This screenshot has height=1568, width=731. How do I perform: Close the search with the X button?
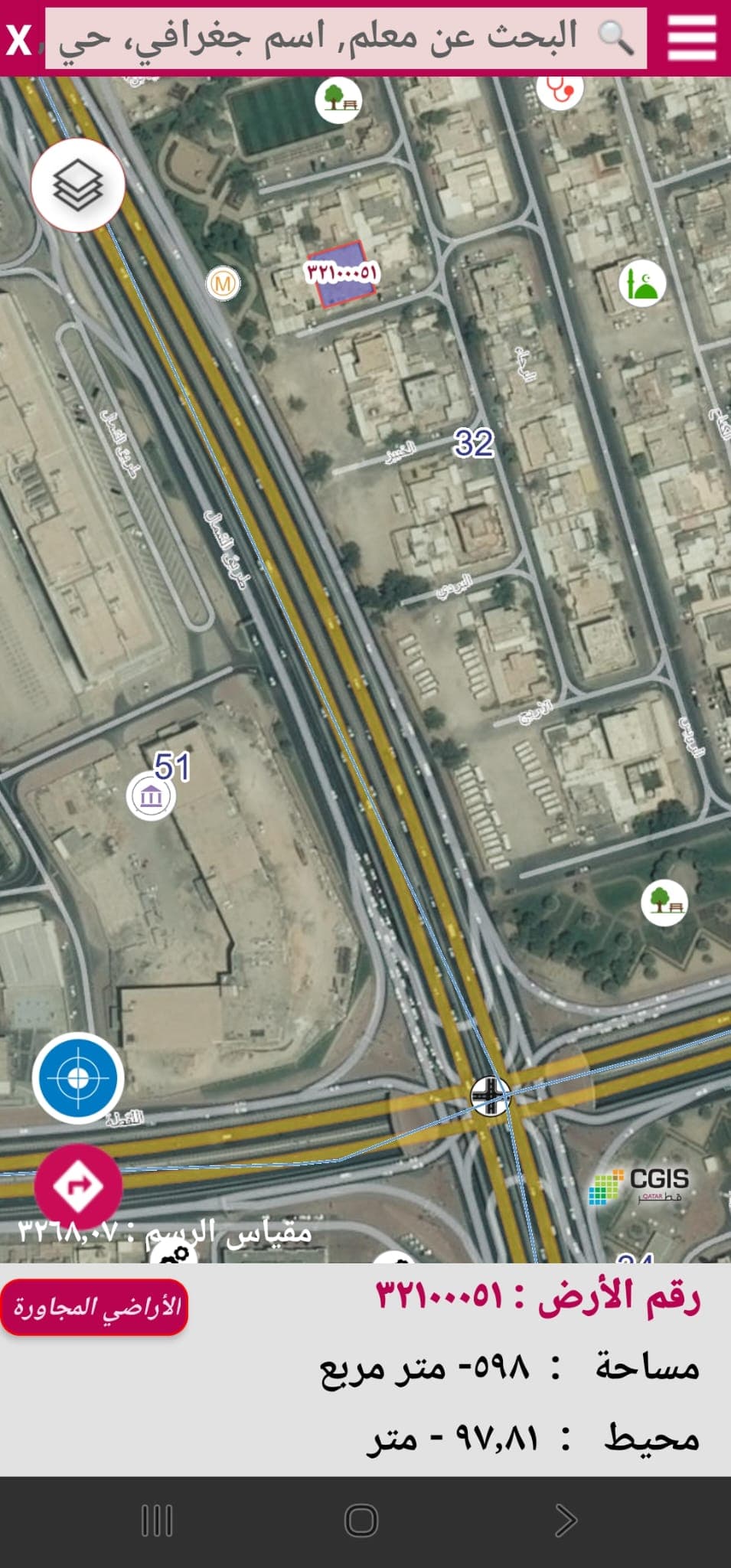tap(19, 40)
